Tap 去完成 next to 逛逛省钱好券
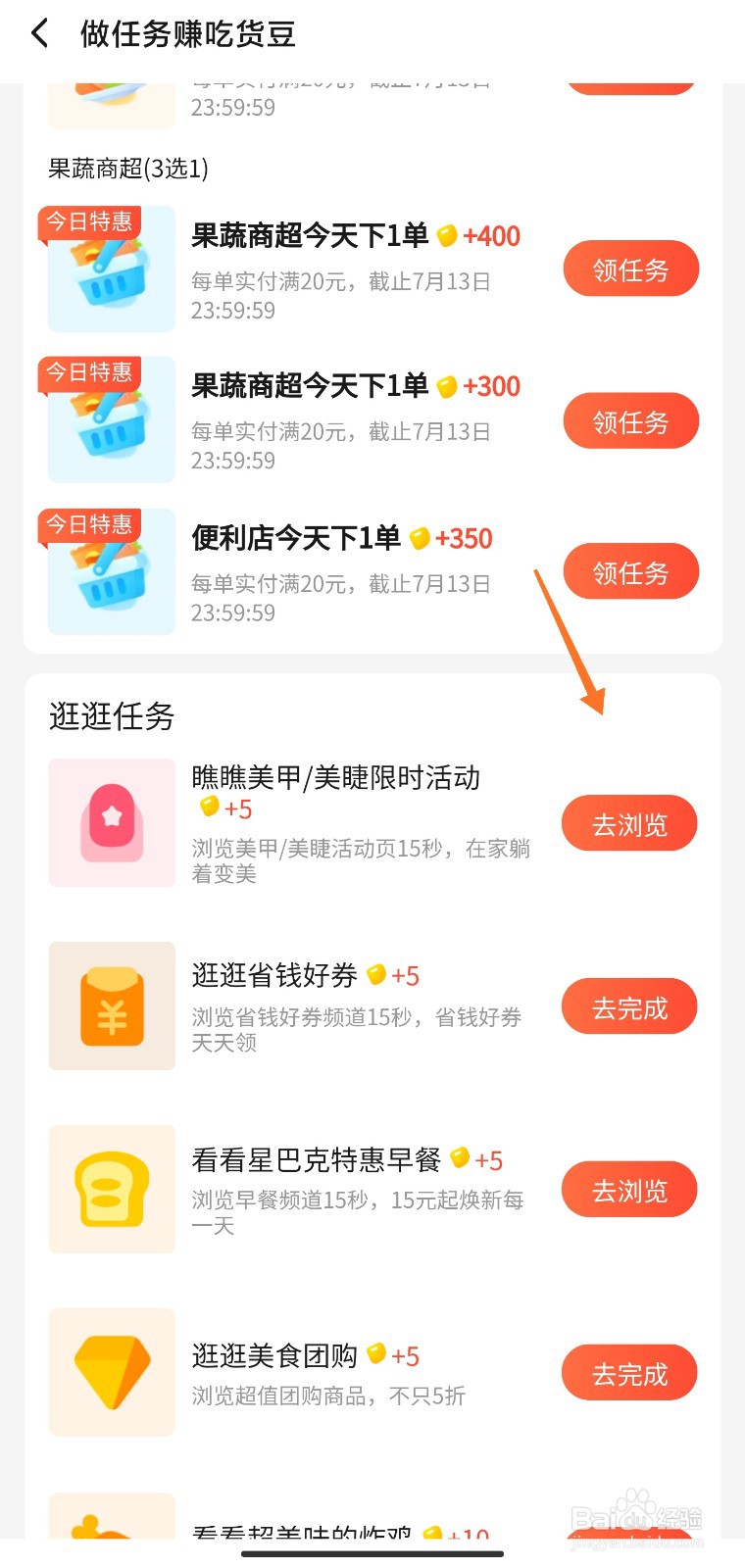 (x=628, y=1005)
